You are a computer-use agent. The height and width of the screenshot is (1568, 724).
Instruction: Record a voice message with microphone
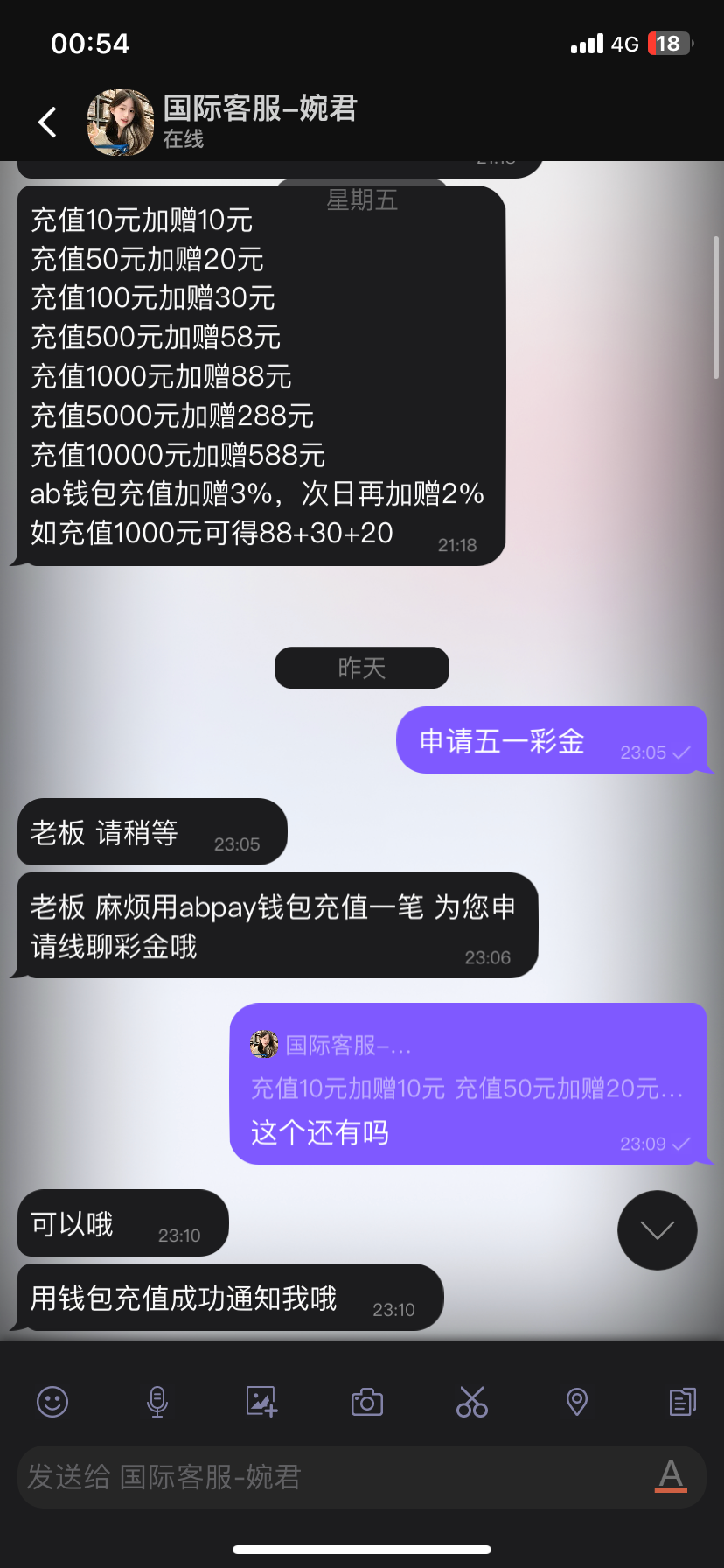pyautogui.click(x=157, y=1402)
